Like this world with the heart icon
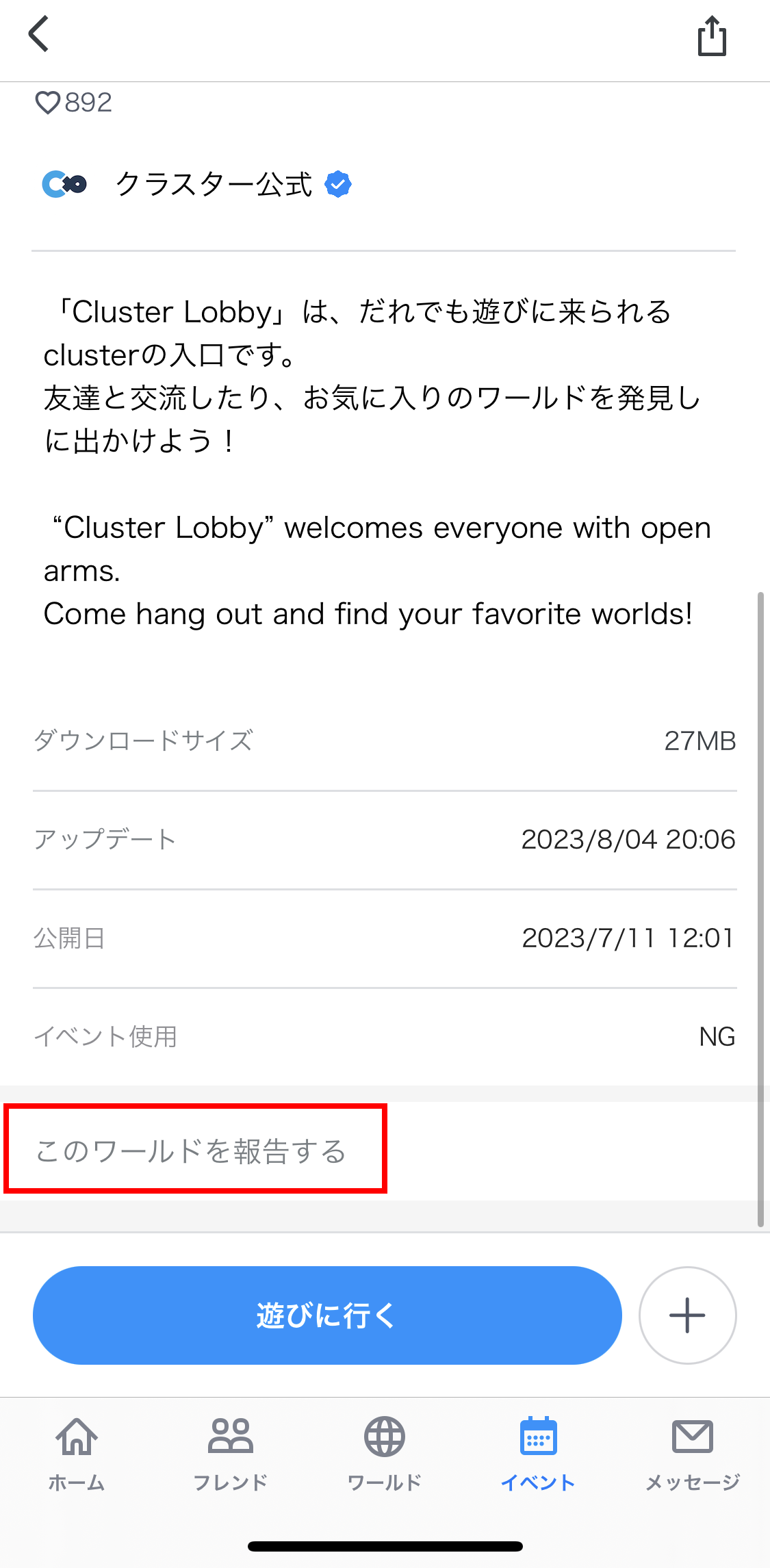 48,103
